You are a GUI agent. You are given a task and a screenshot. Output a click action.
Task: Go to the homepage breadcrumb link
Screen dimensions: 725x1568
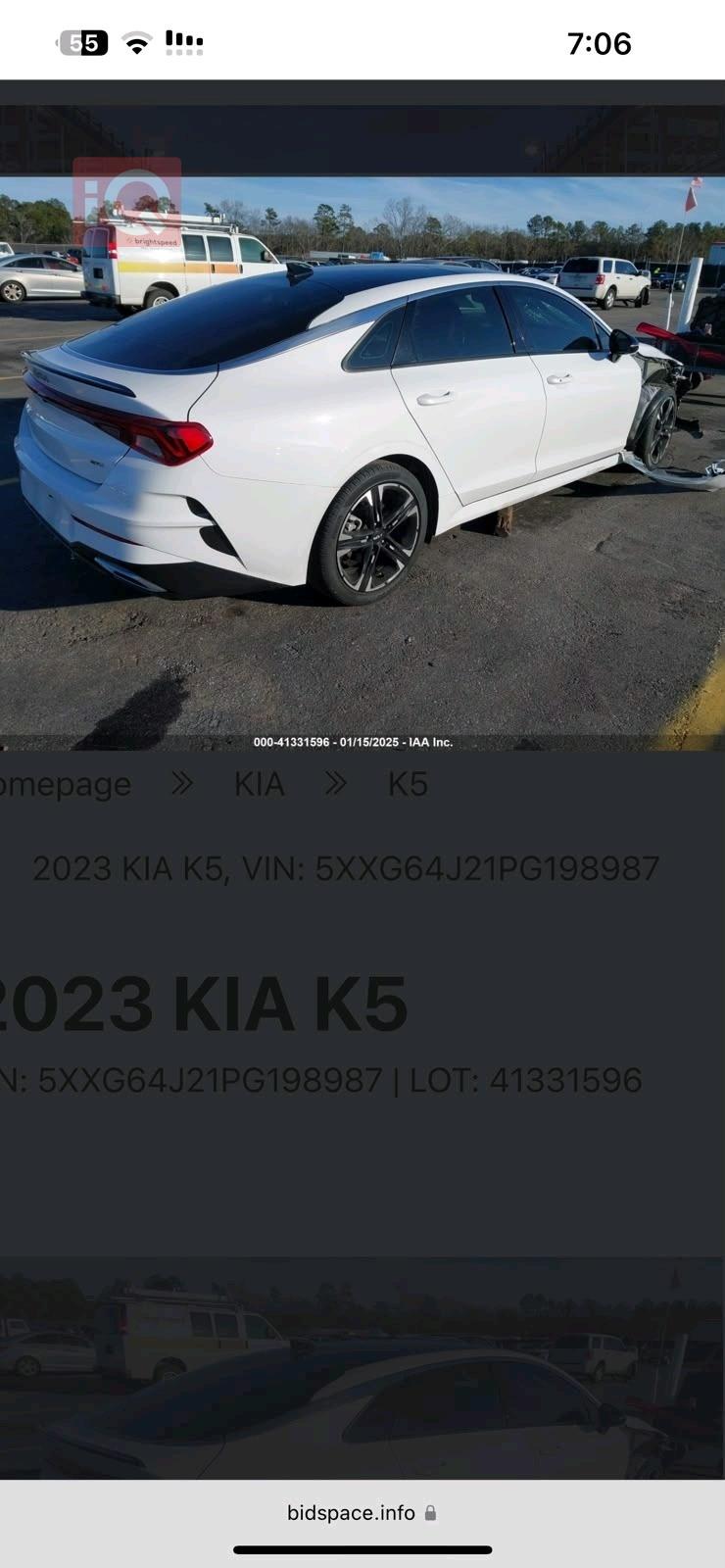click(65, 784)
